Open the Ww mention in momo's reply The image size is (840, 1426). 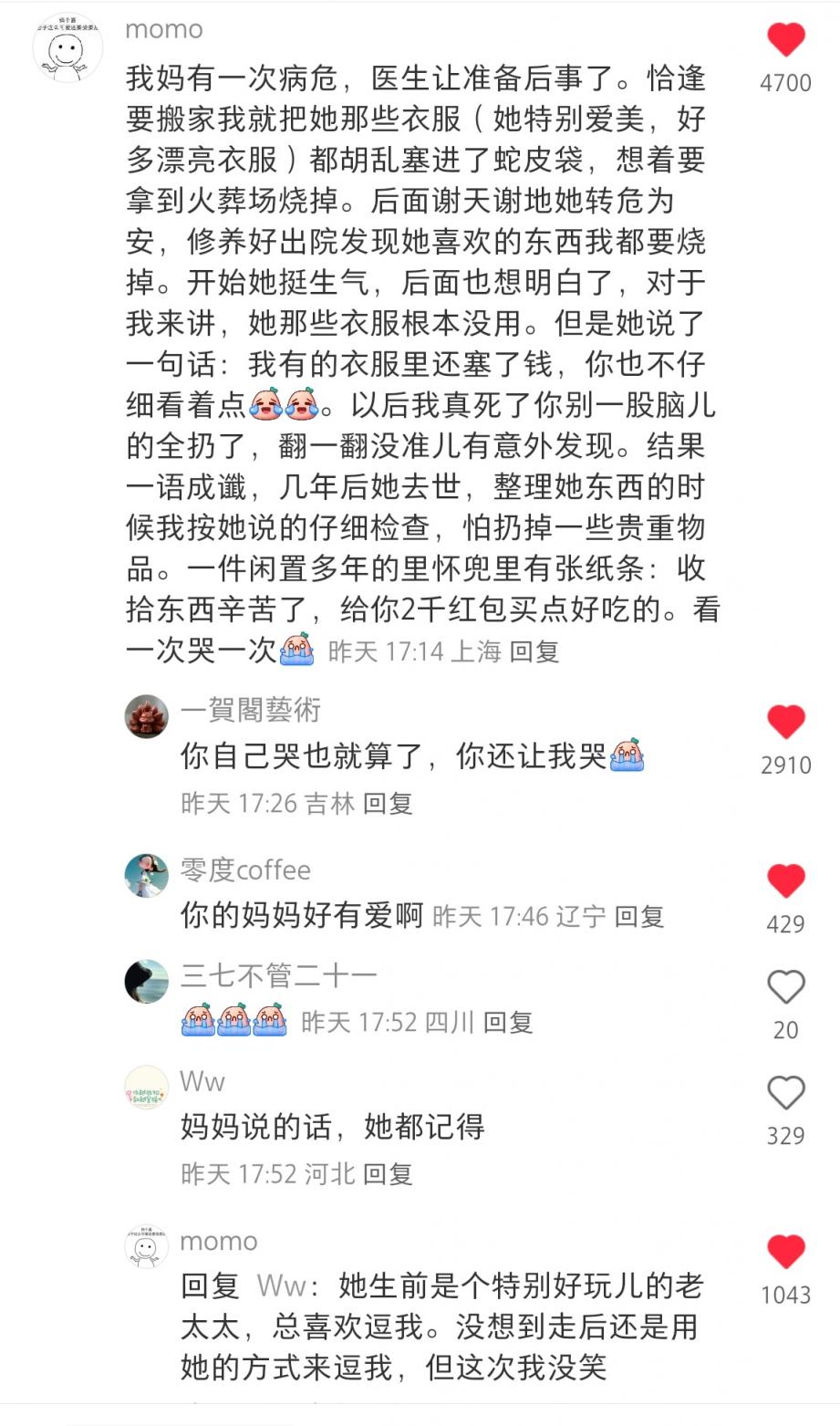[x=281, y=1286]
